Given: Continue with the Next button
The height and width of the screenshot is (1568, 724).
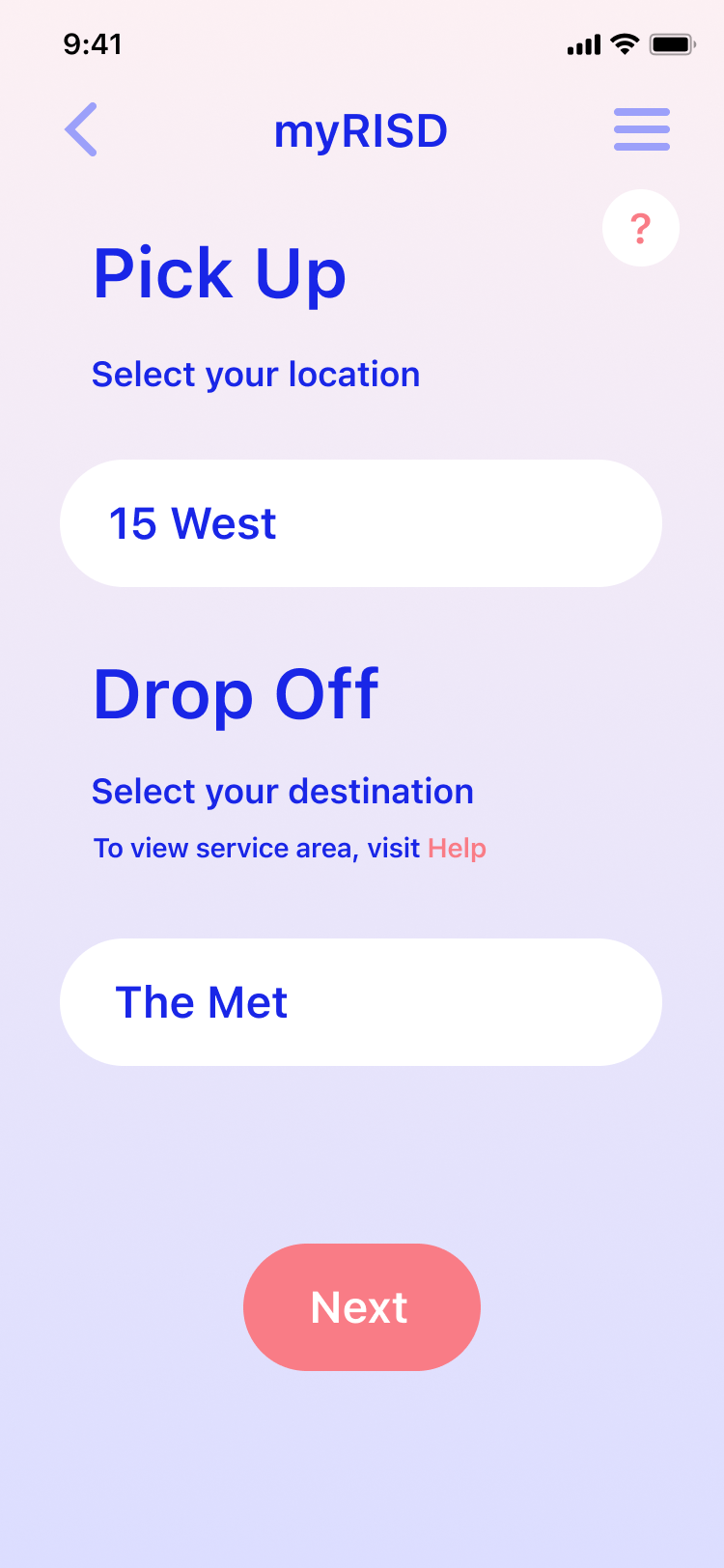Looking at the screenshot, I should click(x=361, y=1306).
